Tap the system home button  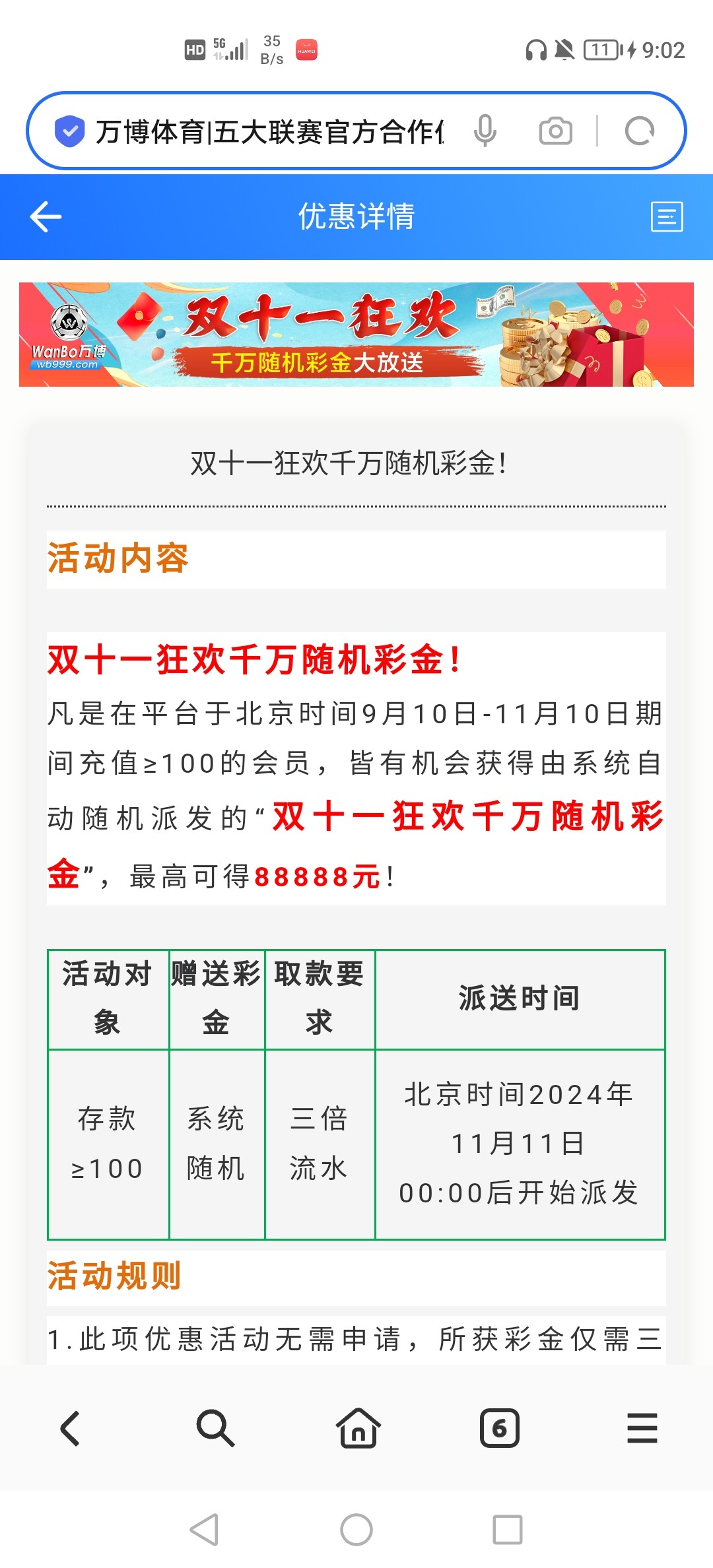coord(356,1529)
